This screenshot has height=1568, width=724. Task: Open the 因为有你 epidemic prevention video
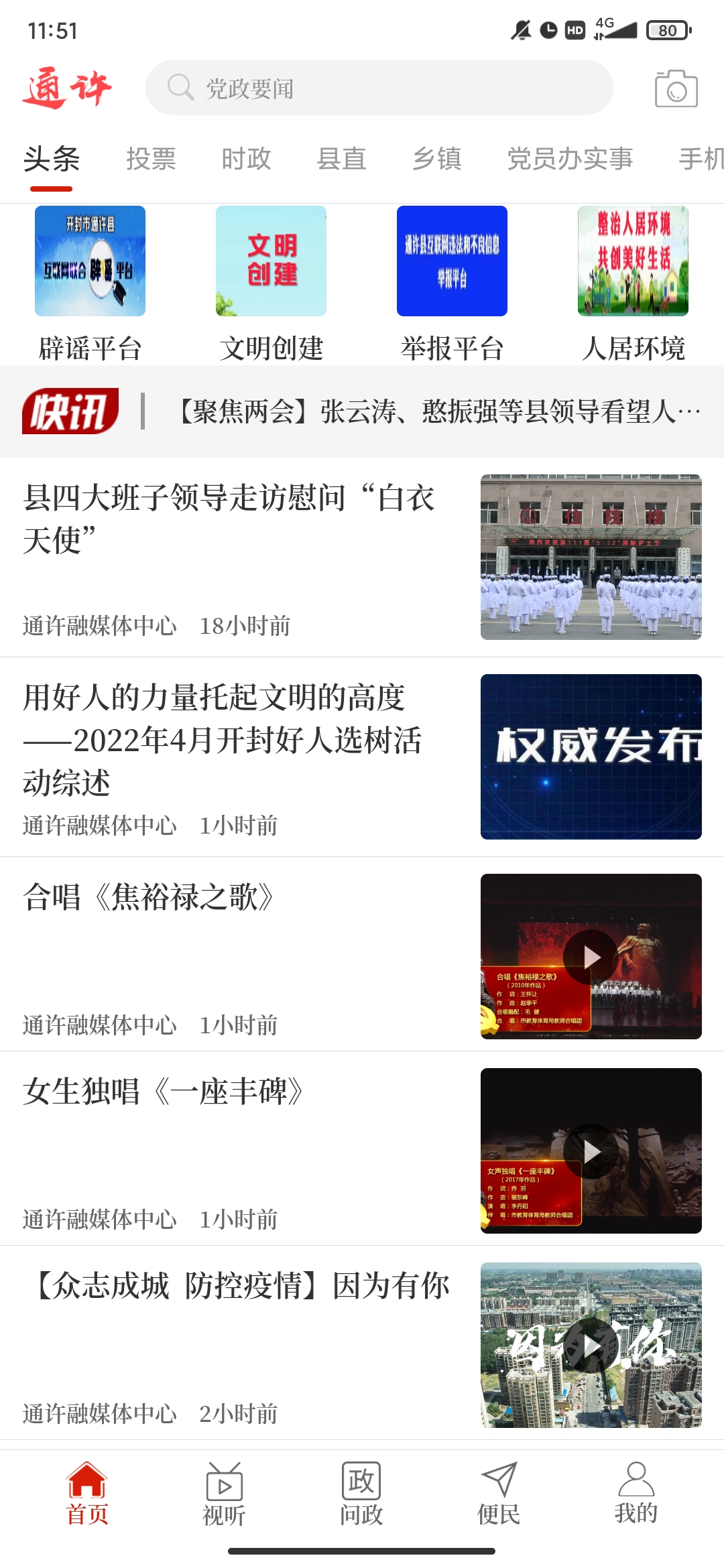591,1346
